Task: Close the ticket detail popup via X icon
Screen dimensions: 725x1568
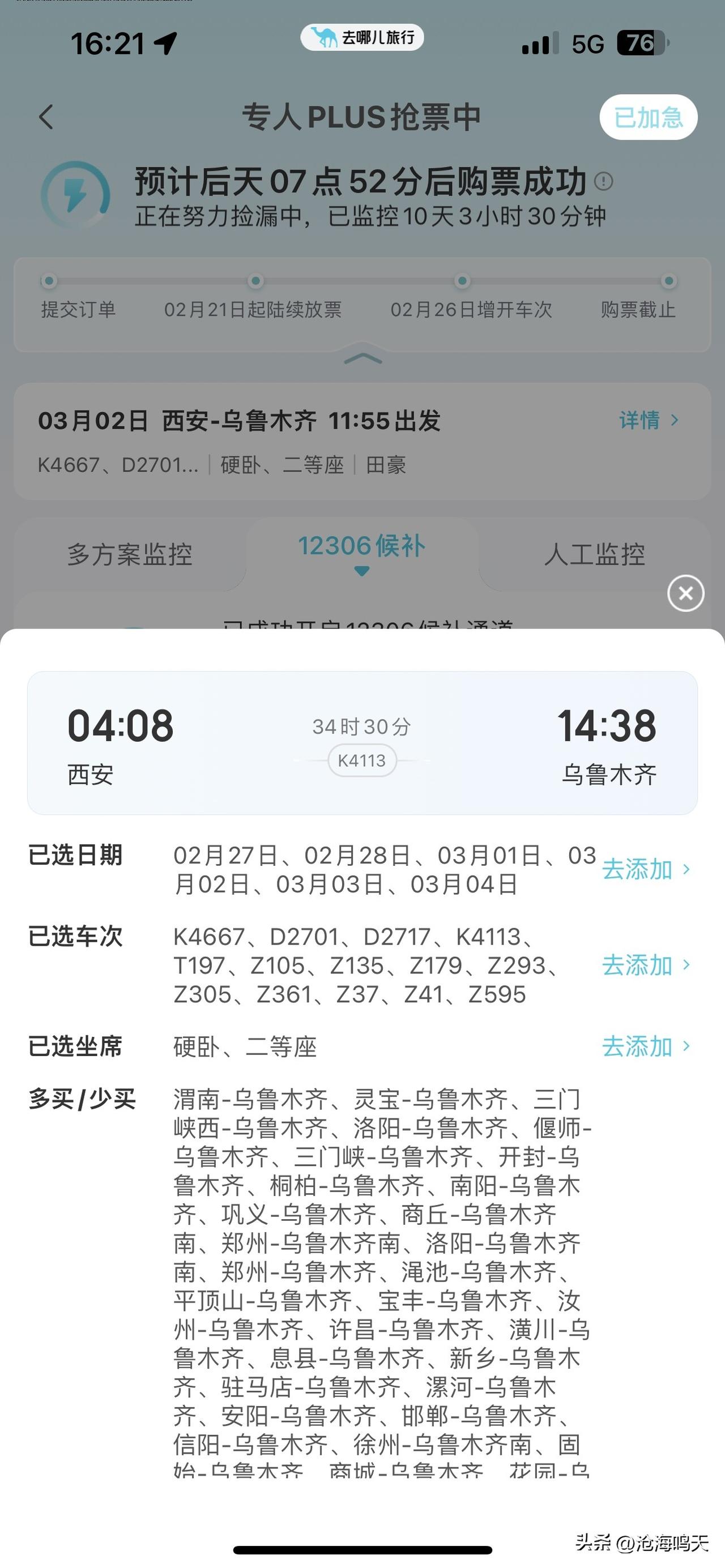Action: 685,593
